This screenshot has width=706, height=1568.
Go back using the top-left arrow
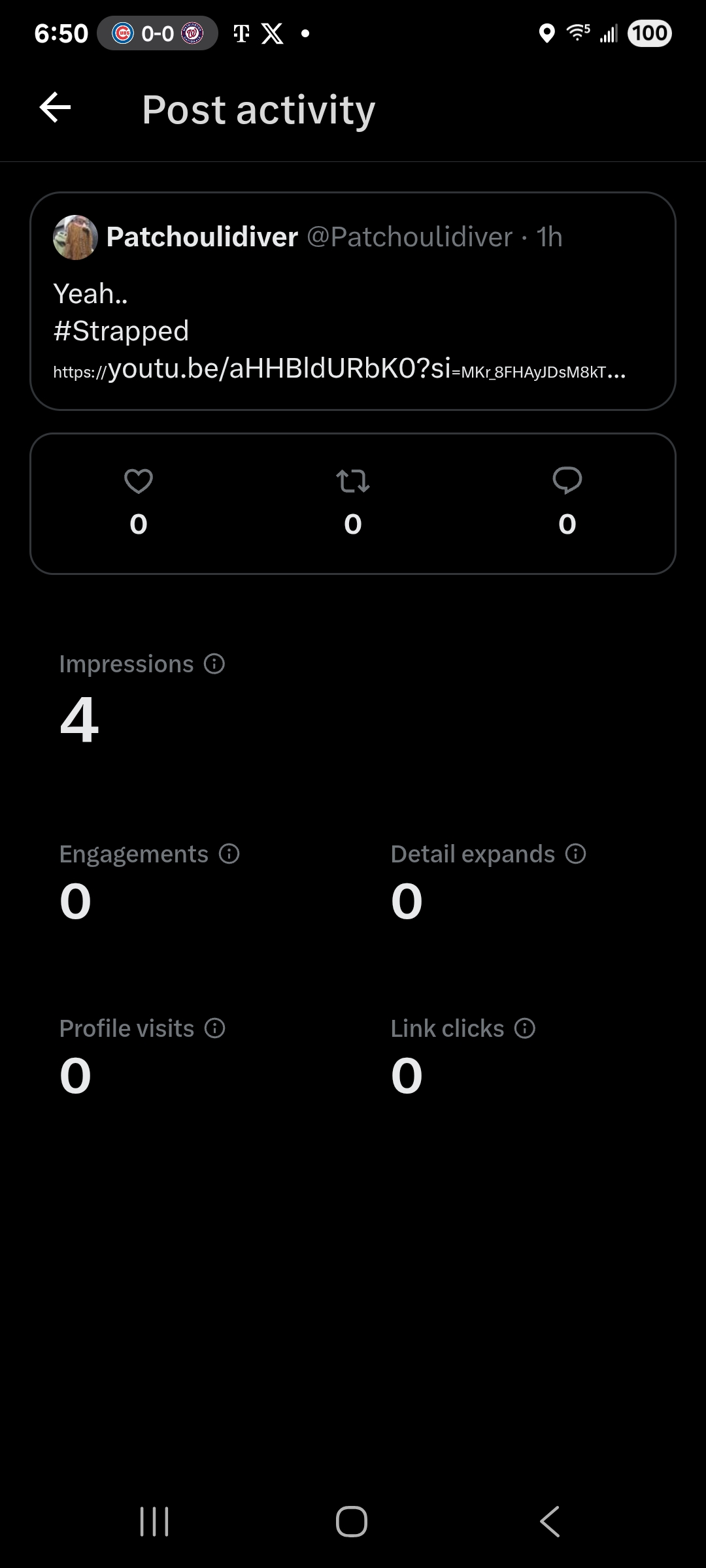[x=55, y=108]
